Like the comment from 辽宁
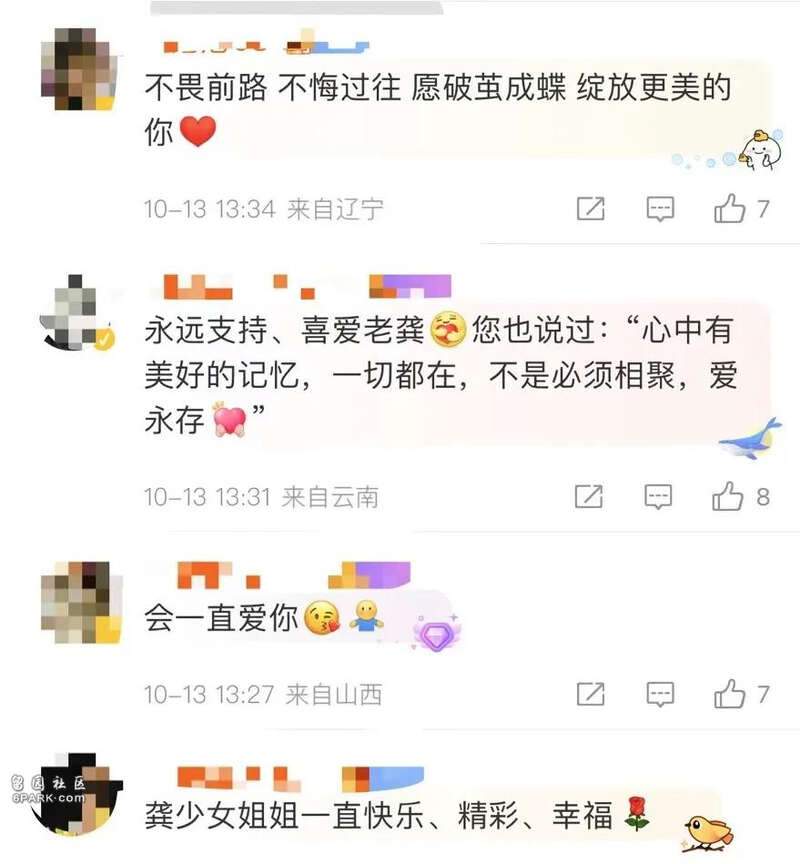This screenshot has height=864, width=800. [730, 208]
